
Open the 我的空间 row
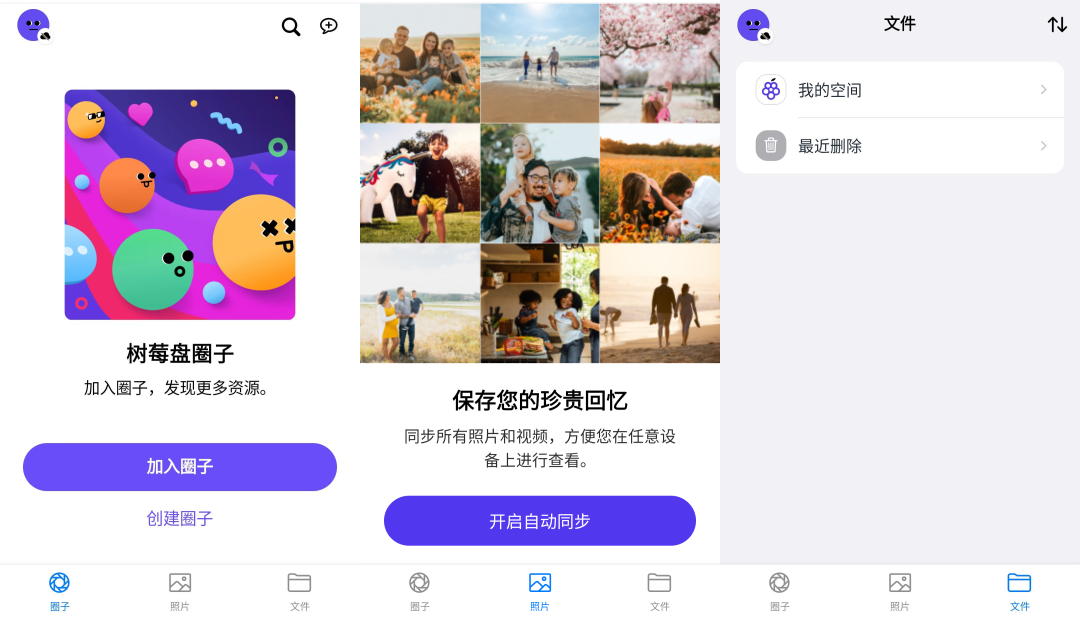(900, 90)
